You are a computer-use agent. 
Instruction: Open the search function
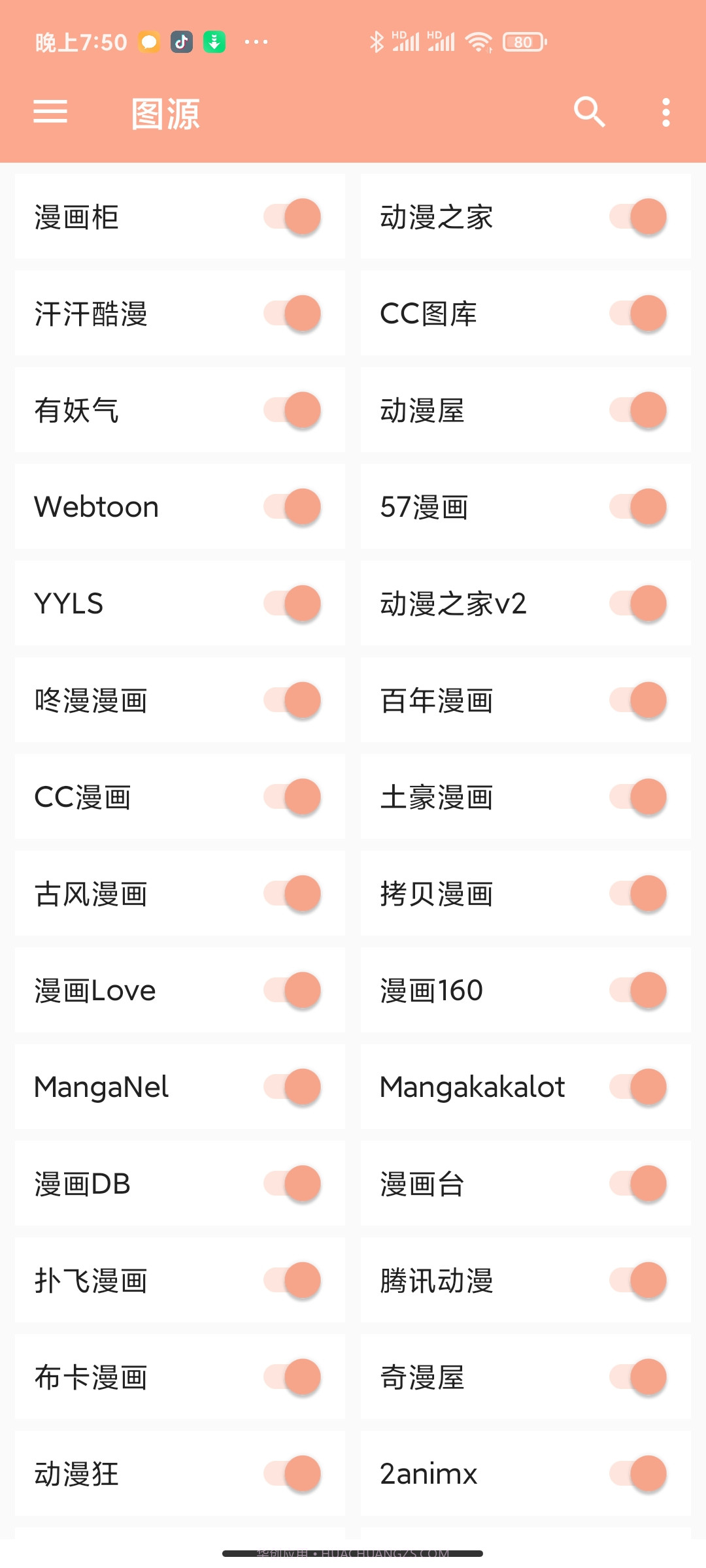point(589,112)
